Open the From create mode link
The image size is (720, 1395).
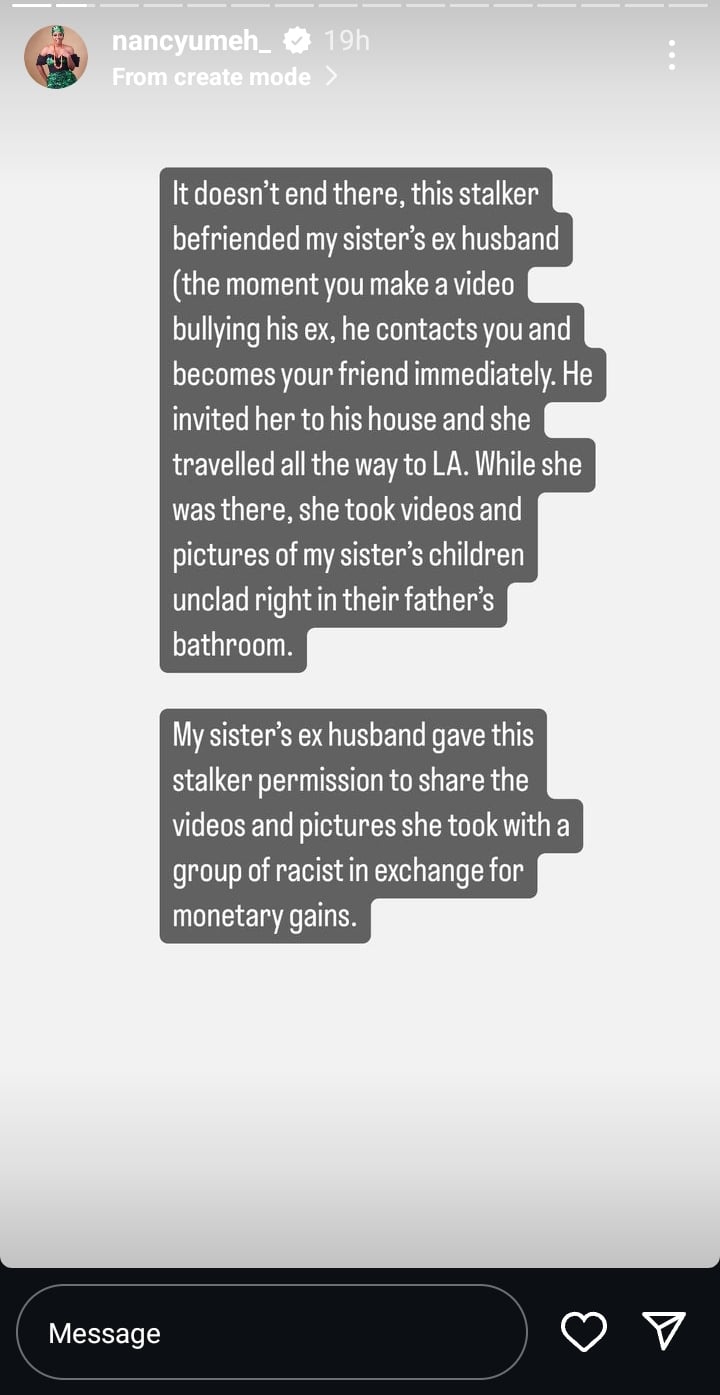pos(224,77)
